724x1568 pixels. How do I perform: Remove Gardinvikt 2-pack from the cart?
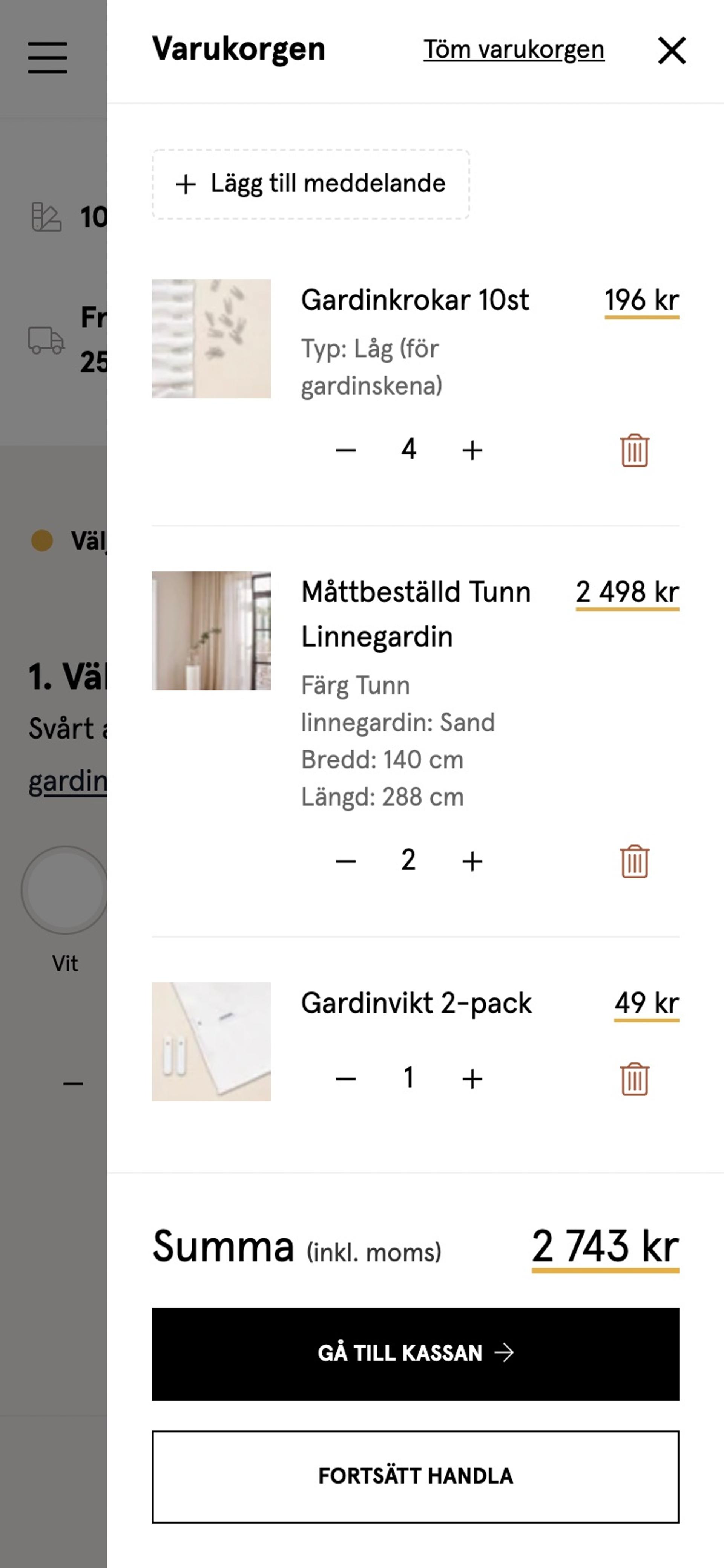click(x=634, y=1079)
